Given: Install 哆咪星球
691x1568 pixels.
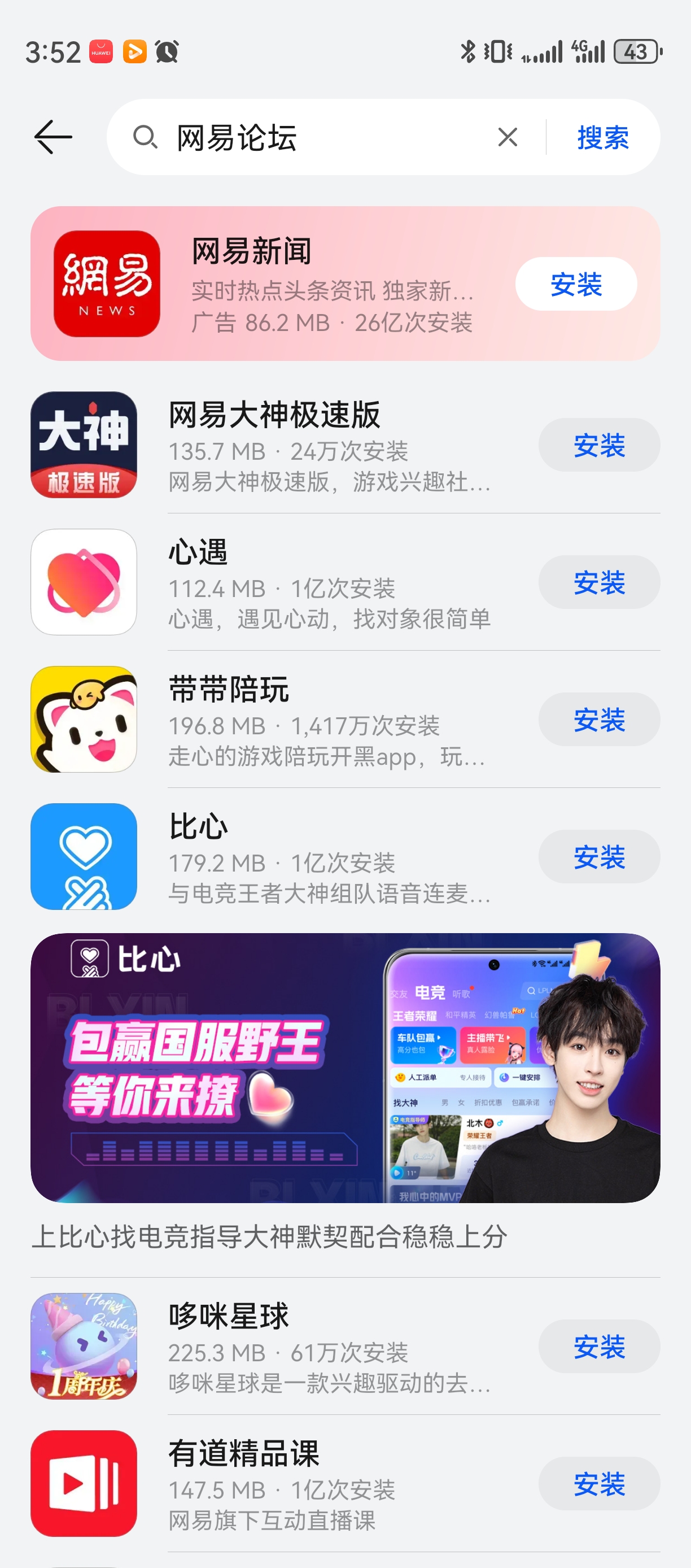Looking at the screenshot, I should point(598,1347).
